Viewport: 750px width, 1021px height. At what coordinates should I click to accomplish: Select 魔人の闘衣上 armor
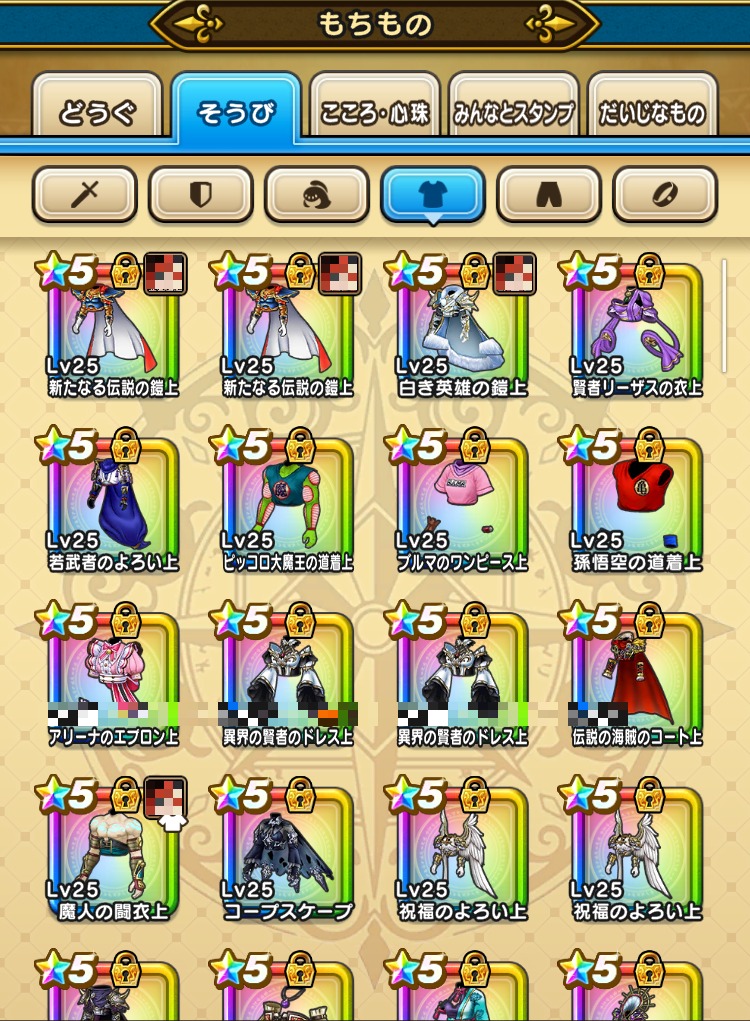point(114,855)
